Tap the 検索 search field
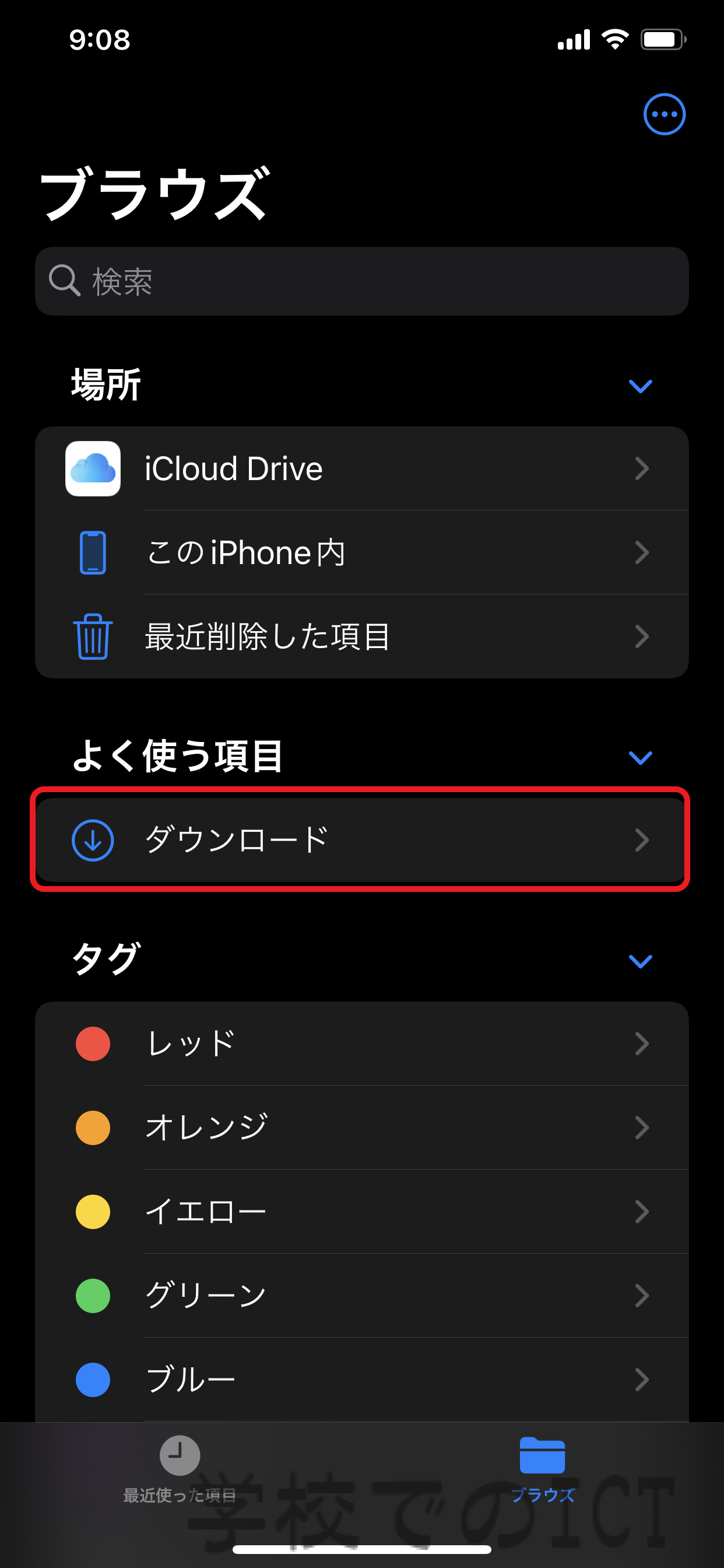The width and height of the screenshot is (724, 1568). 362,281
